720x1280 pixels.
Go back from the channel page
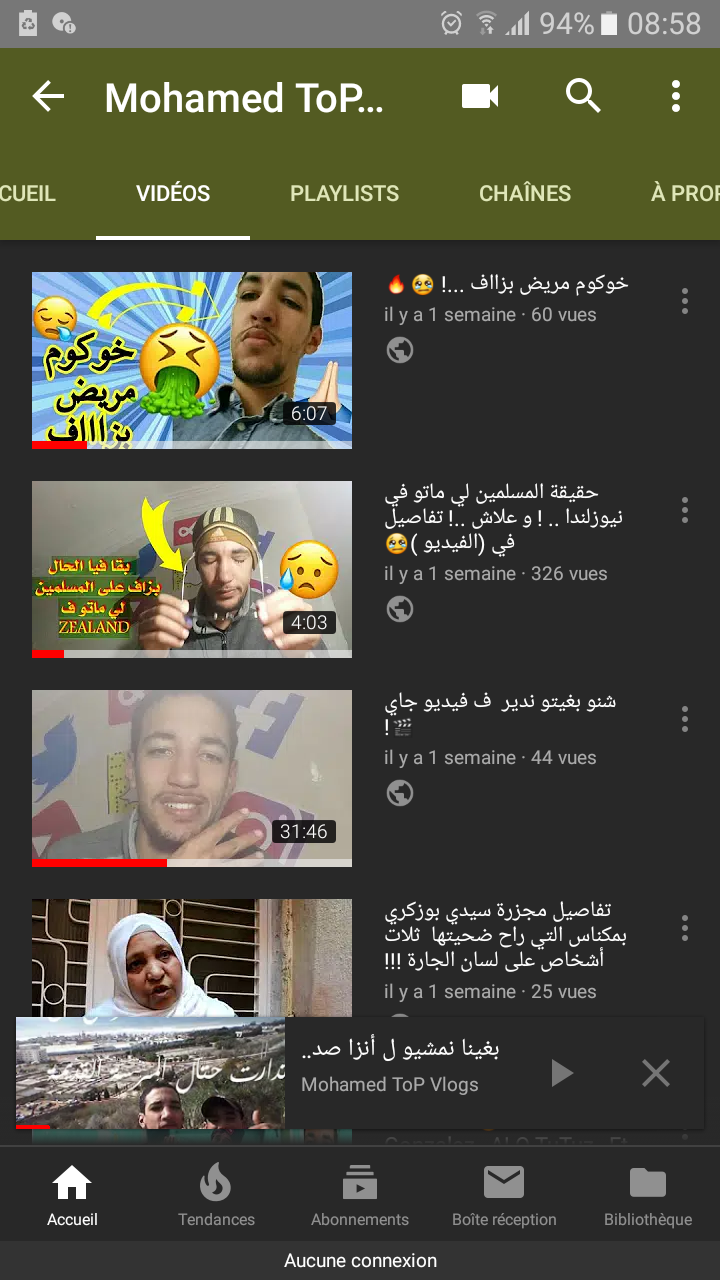point(48,97)
